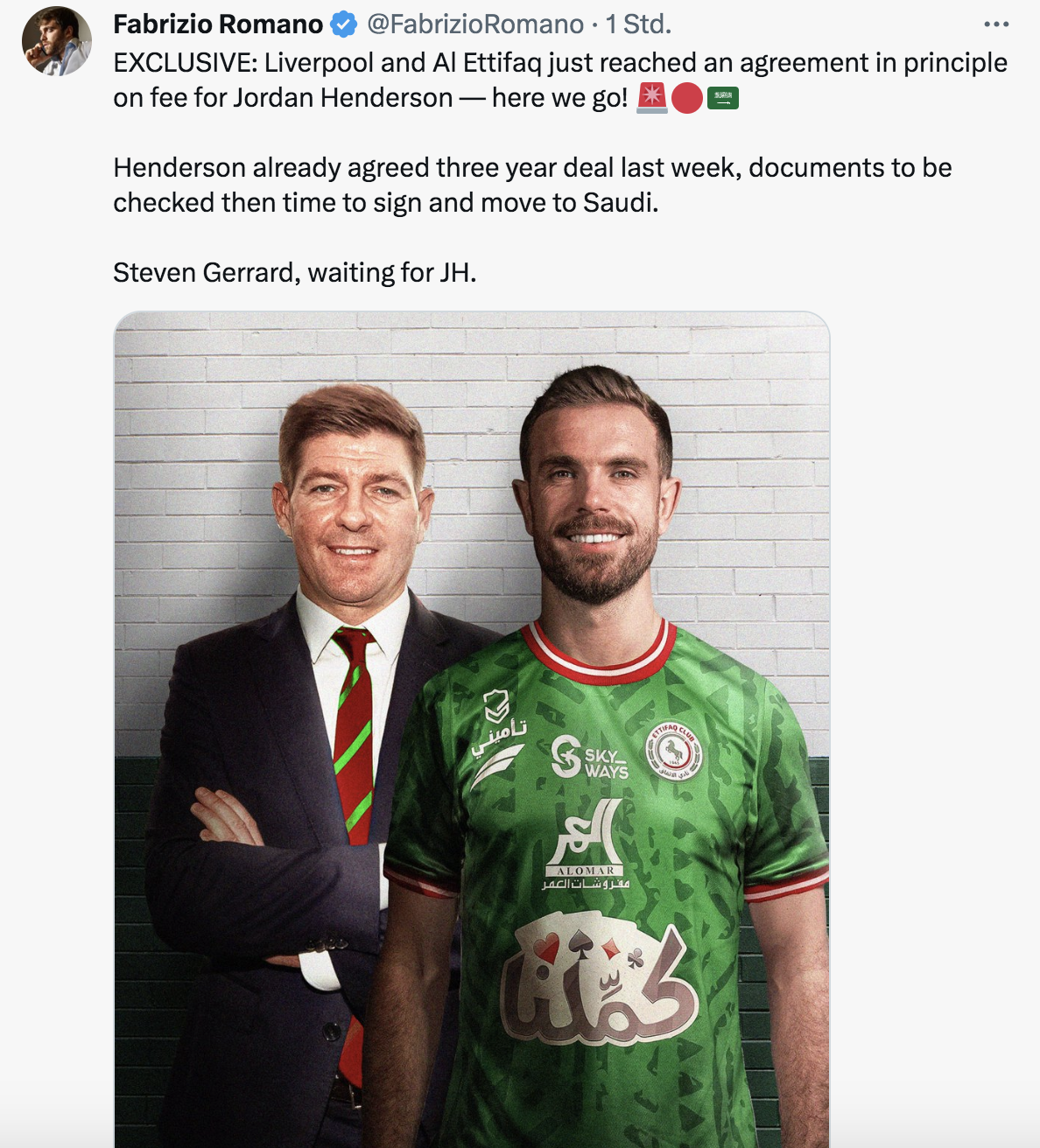The height and width of the screenshot is (1148, 1040).
Task: Open the tweet's three-dot overflow menu
Action: tap(996, 24)
